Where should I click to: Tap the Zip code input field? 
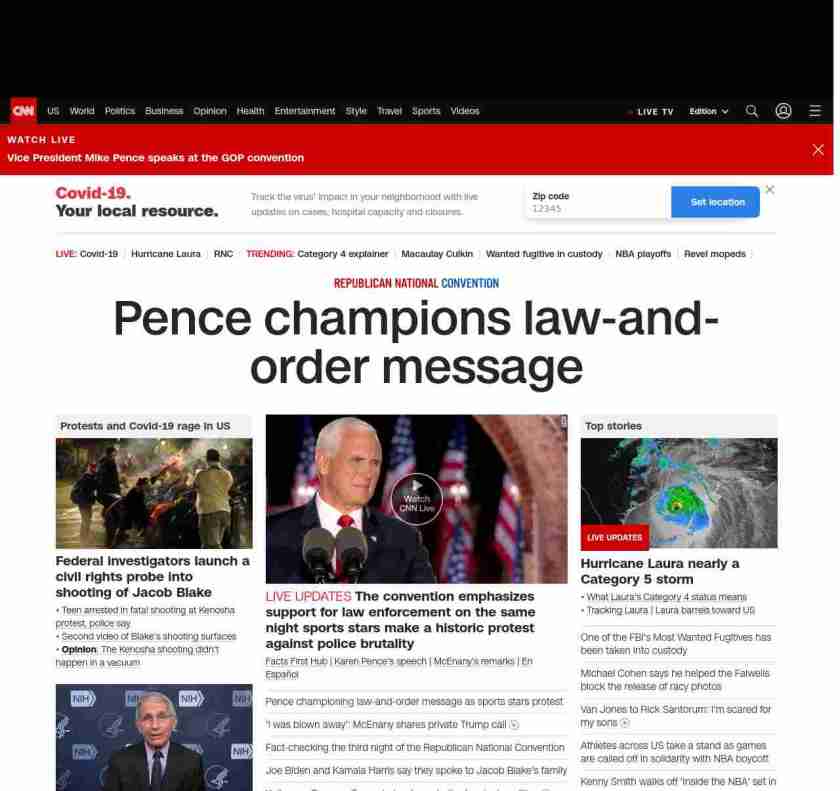coord(596,208)
